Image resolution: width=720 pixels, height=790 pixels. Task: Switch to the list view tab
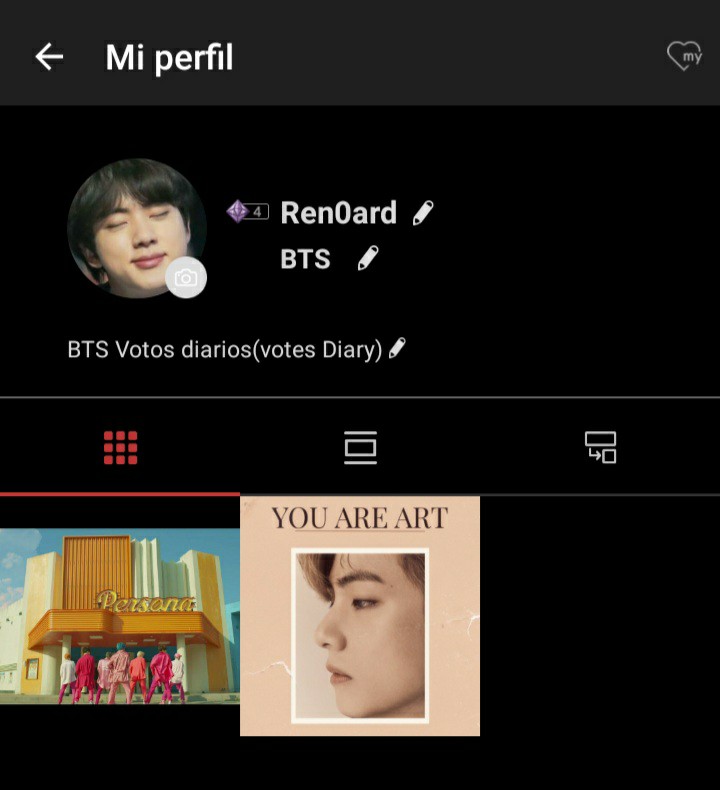click(360, 447)
